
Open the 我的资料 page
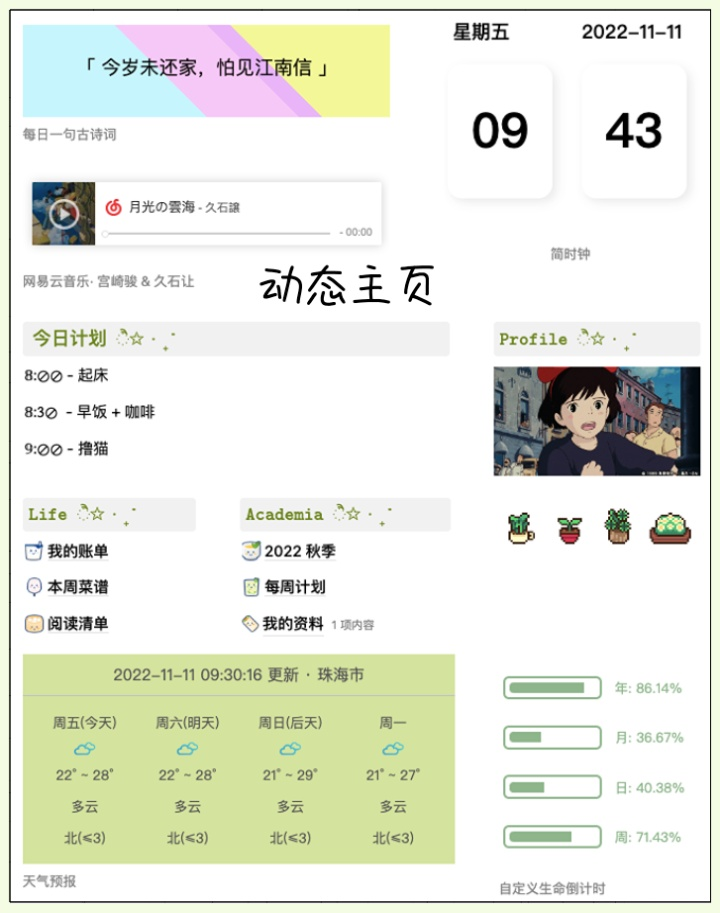click(x=292, y=624)
